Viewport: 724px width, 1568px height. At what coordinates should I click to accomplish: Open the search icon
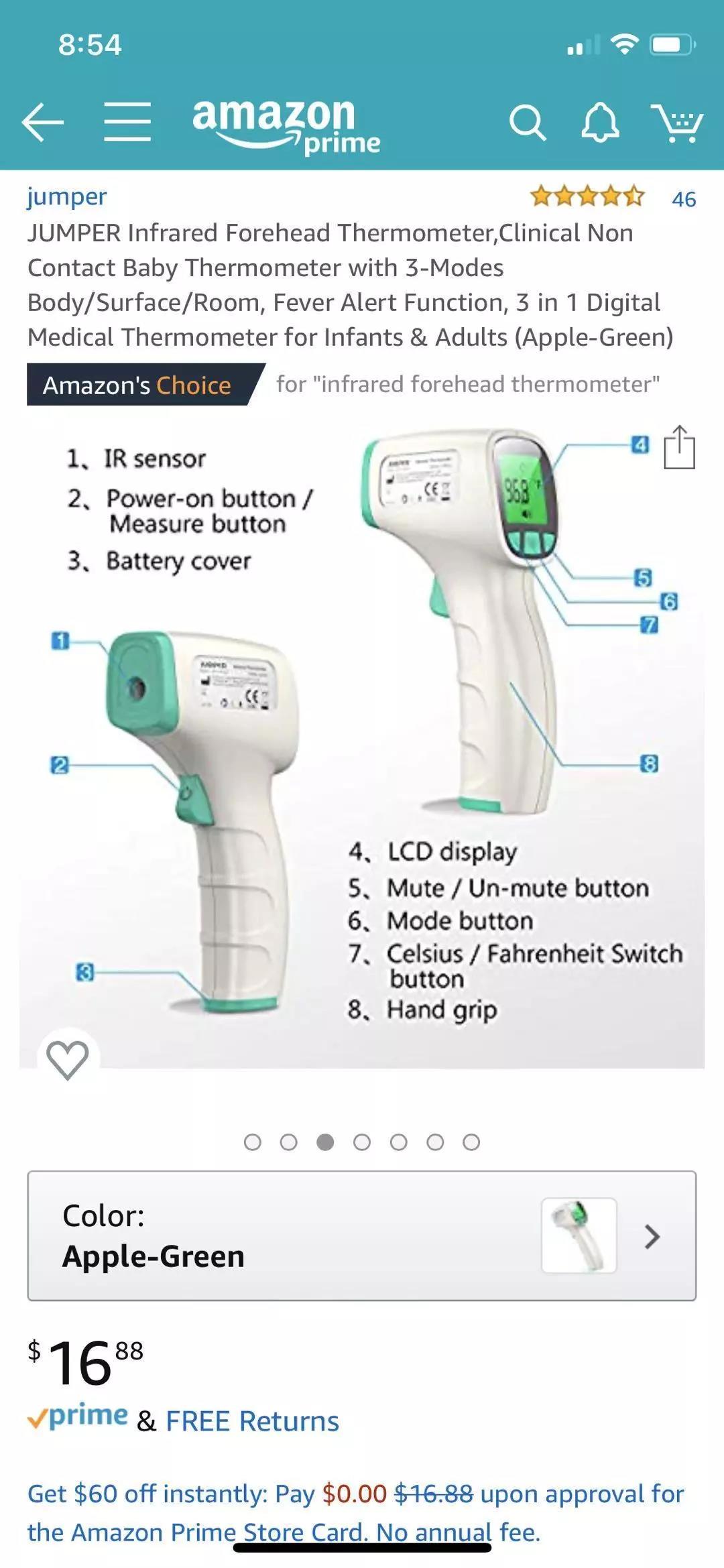pyautogui.click(x=528, y=123)
